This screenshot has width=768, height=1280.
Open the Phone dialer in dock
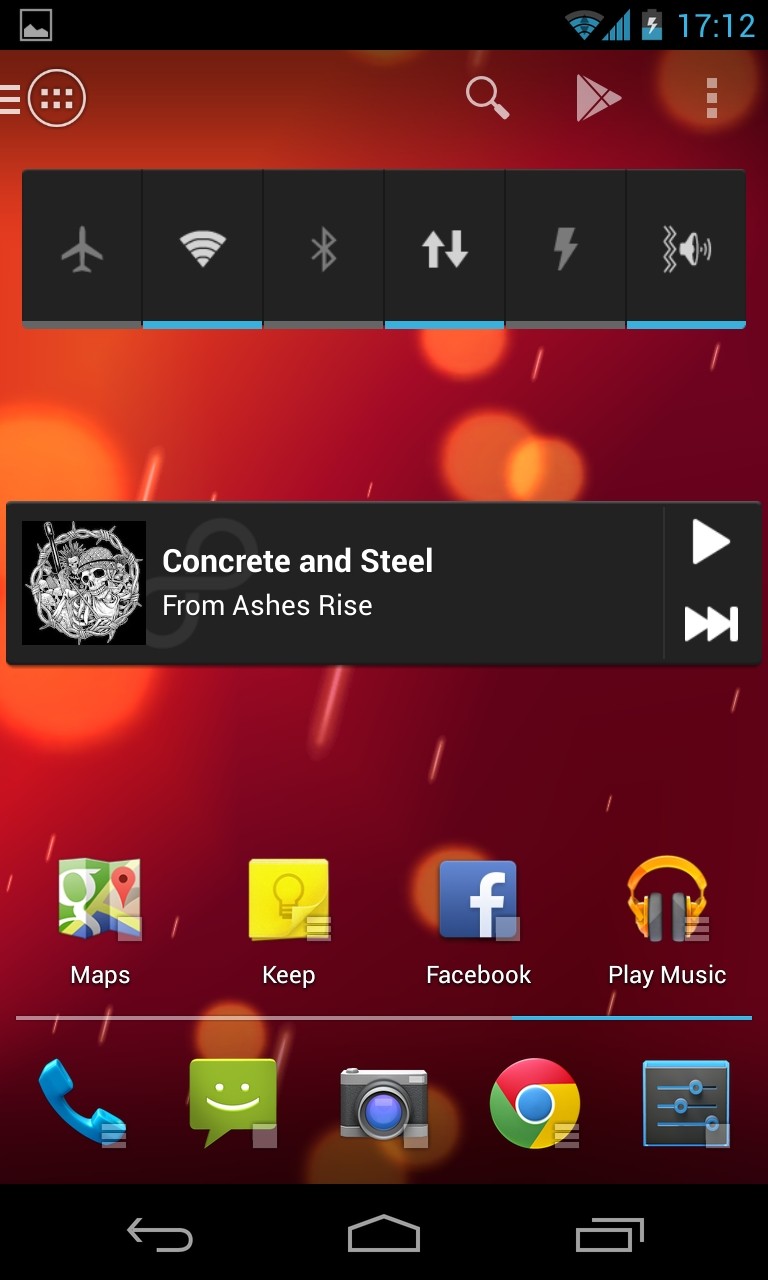82,1103
